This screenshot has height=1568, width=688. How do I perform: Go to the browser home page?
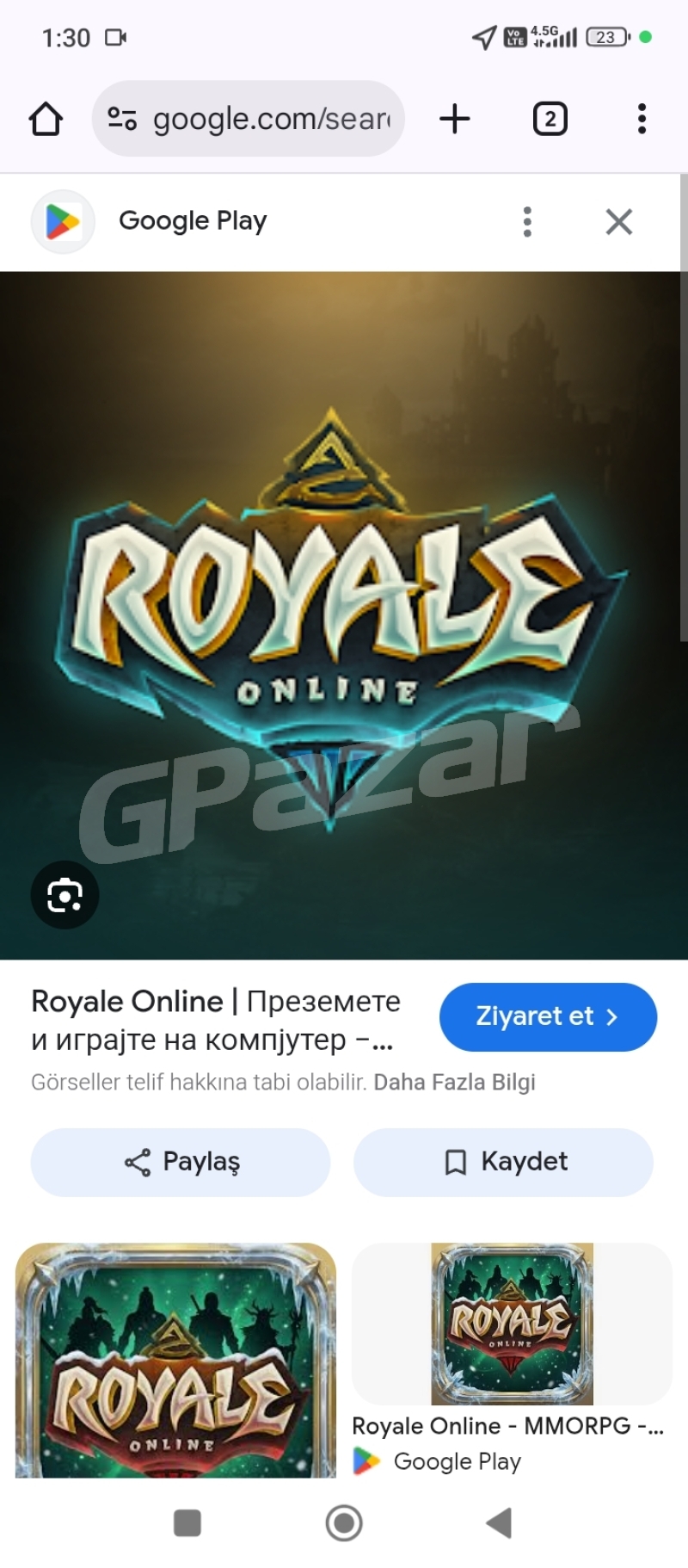pyautogui.click(x=46, y=119)
